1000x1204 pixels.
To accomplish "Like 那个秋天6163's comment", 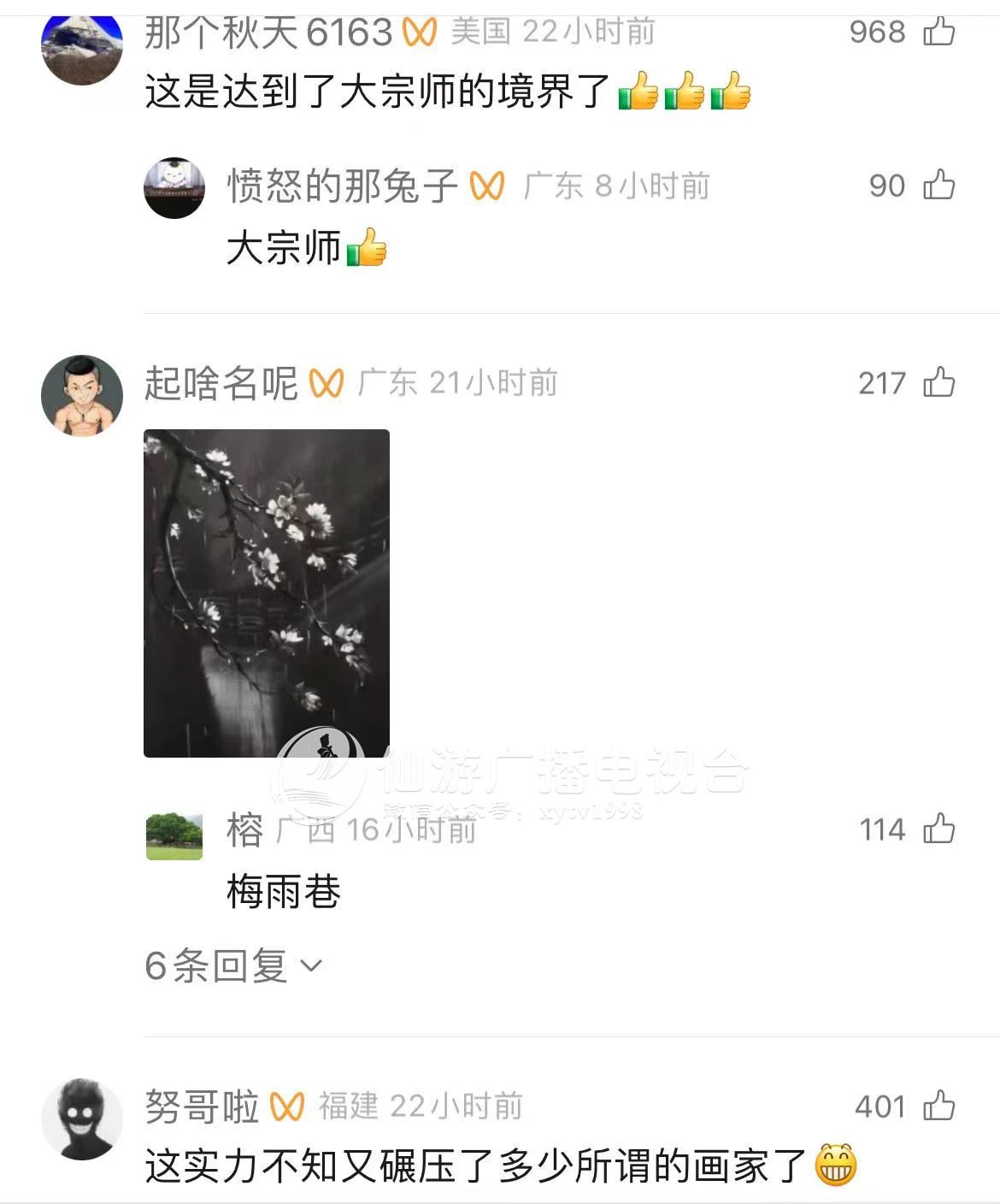I will point(938,32).
